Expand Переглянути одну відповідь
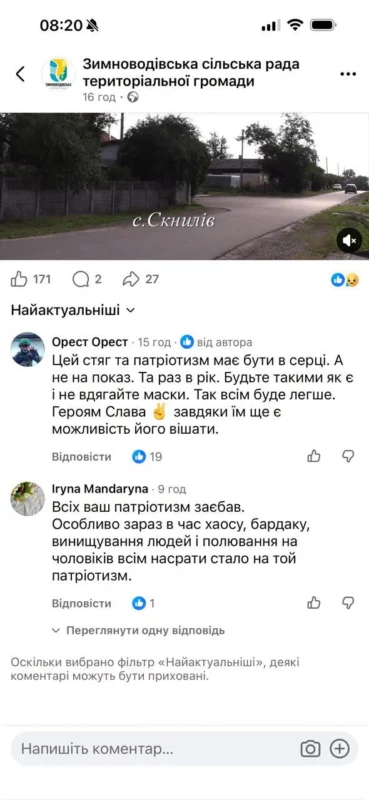The height and width of the screenshot is (800, 369). 139,631
